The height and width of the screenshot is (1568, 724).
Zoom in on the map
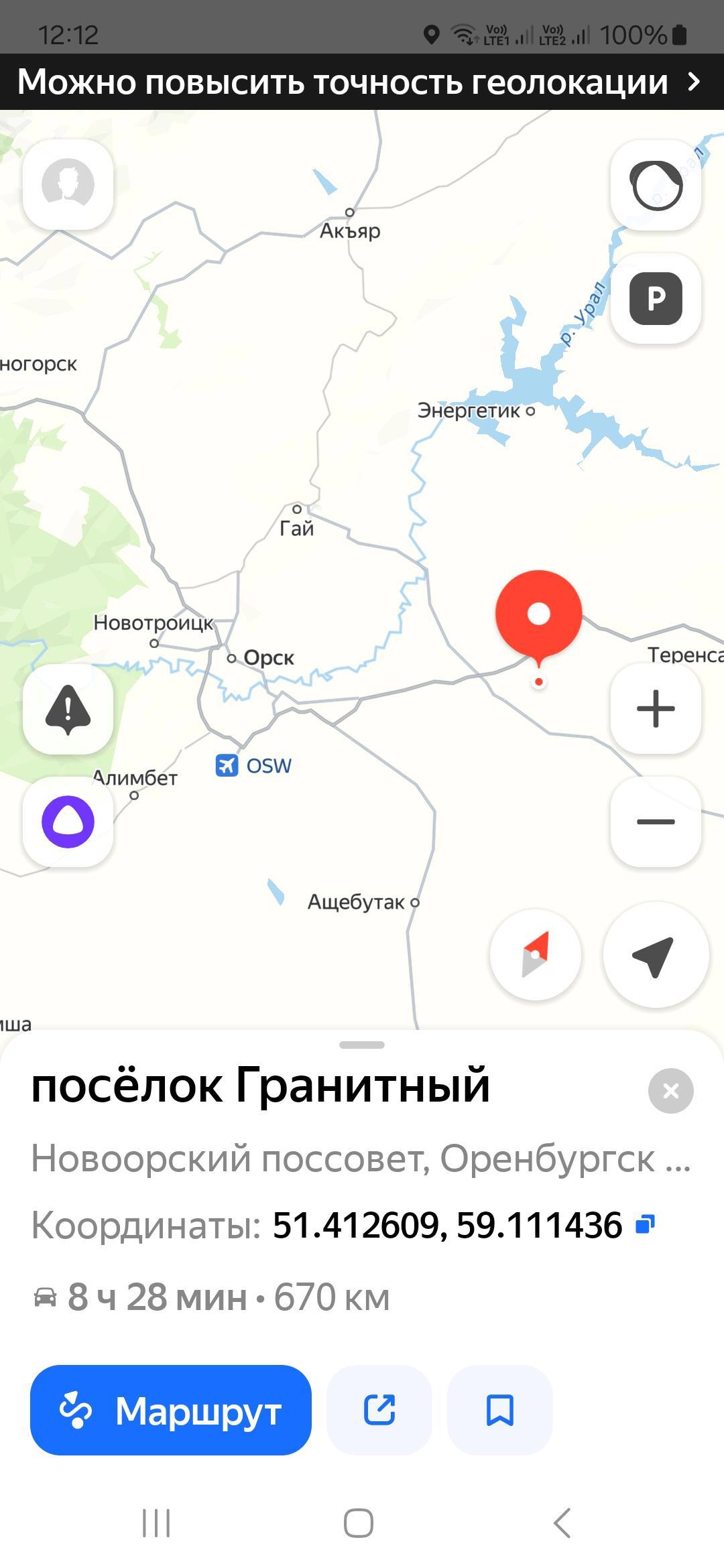656,709
